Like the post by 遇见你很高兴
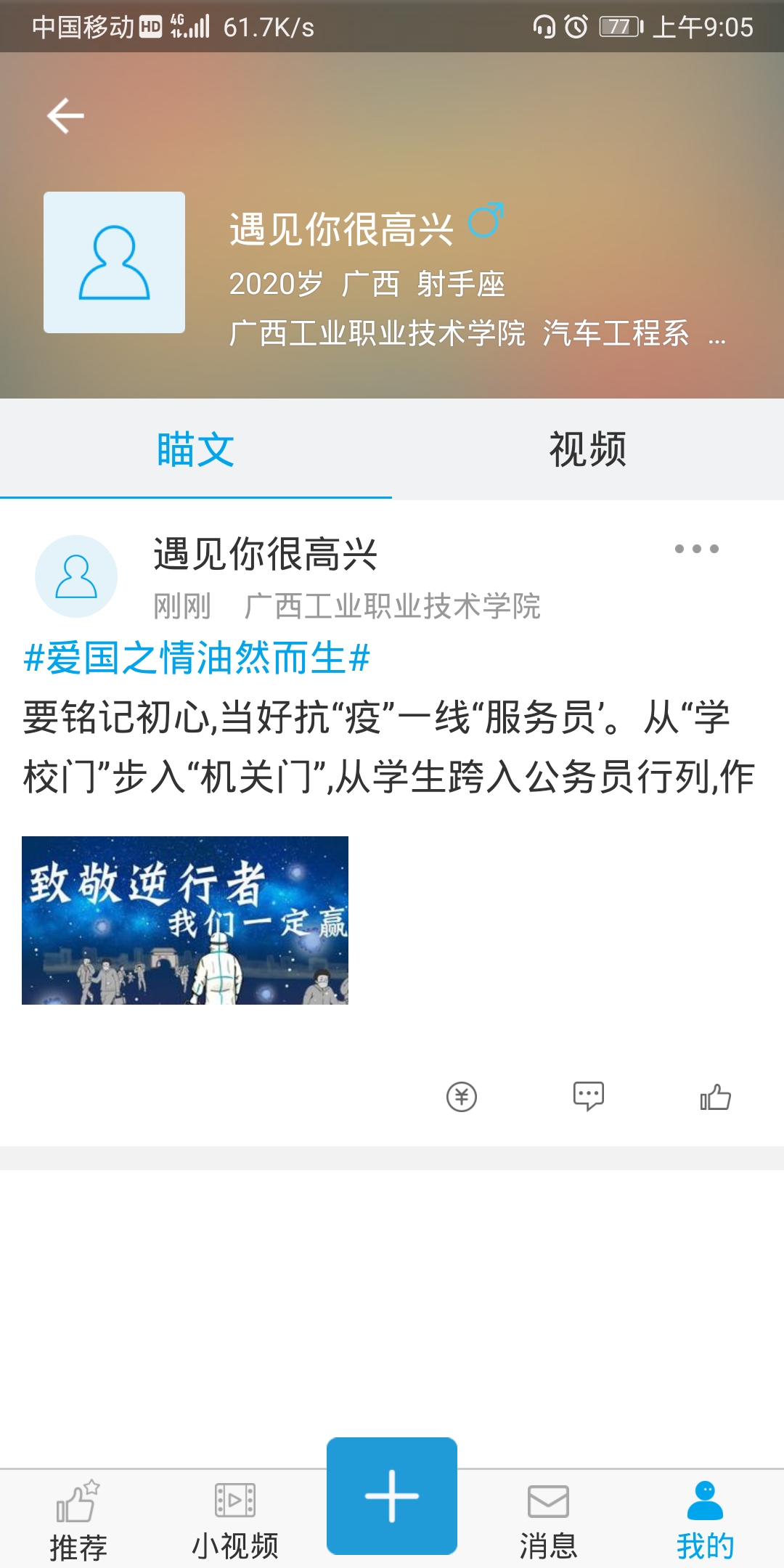The image size is (784, 1568). click(715, 1096)
